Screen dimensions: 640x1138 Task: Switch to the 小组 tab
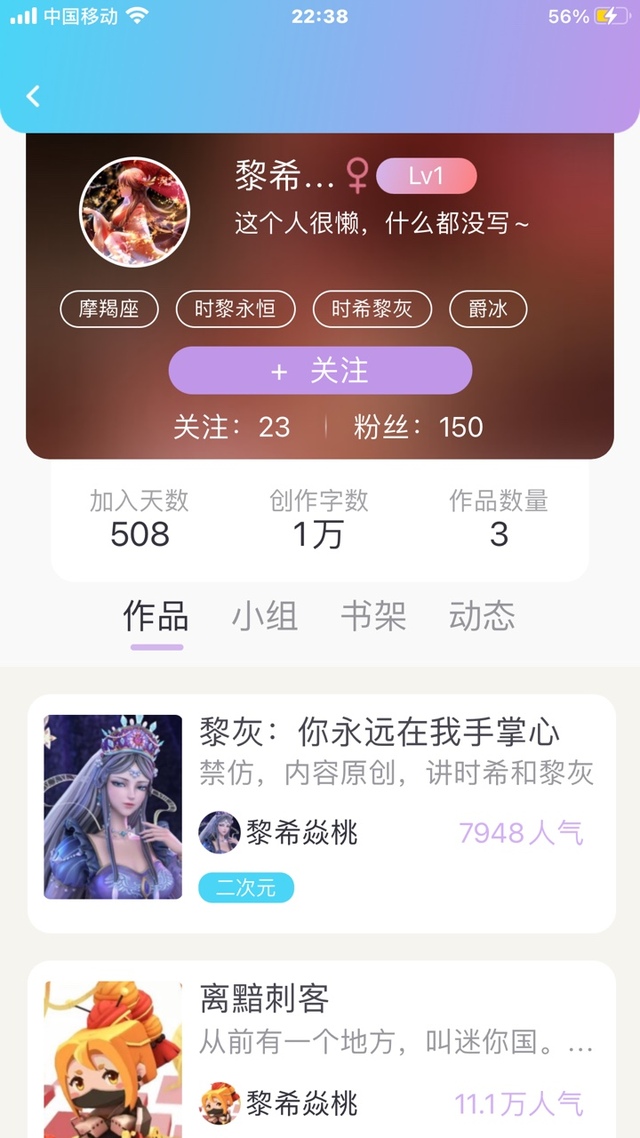pyautogui.click(x=265, y=616)
